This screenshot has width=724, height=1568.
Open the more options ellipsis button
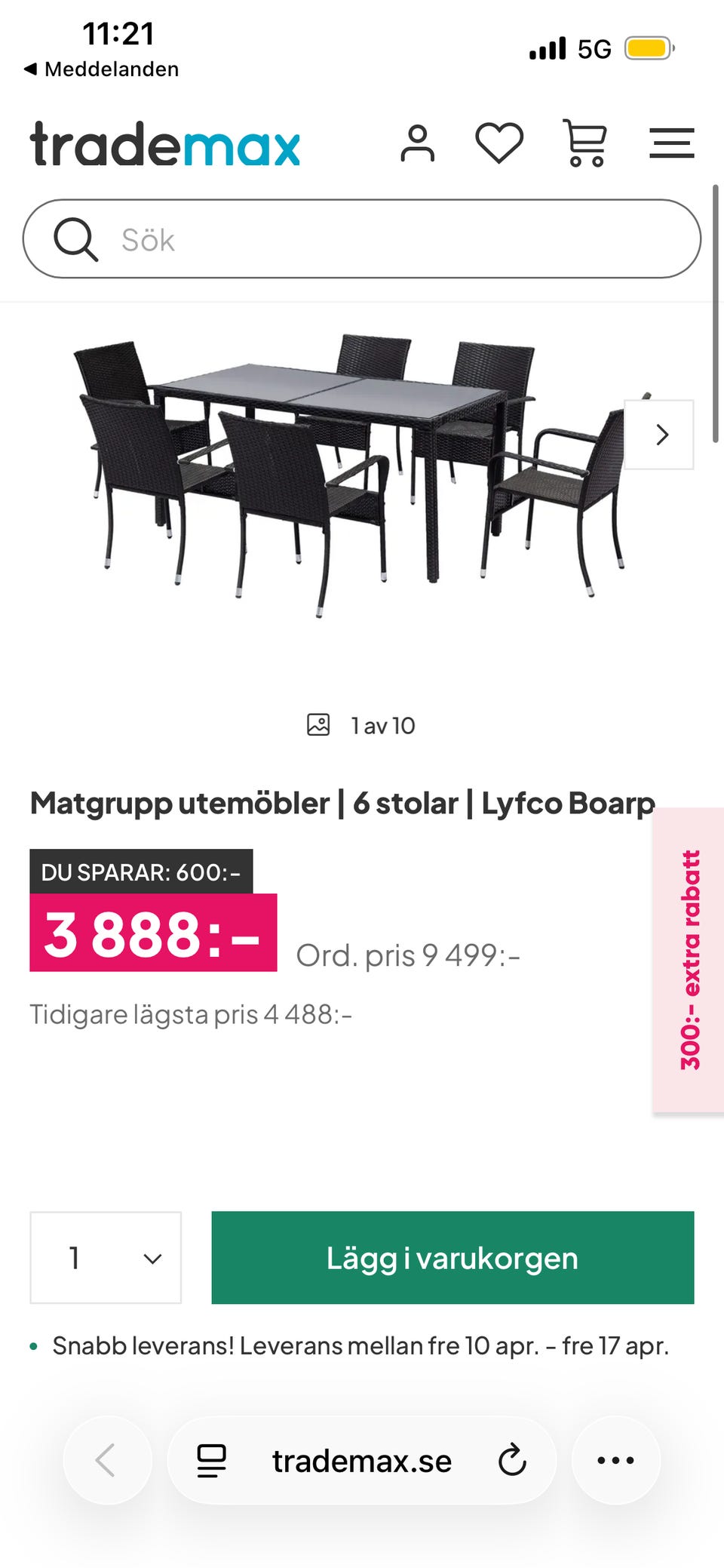tap(615, 1459)
